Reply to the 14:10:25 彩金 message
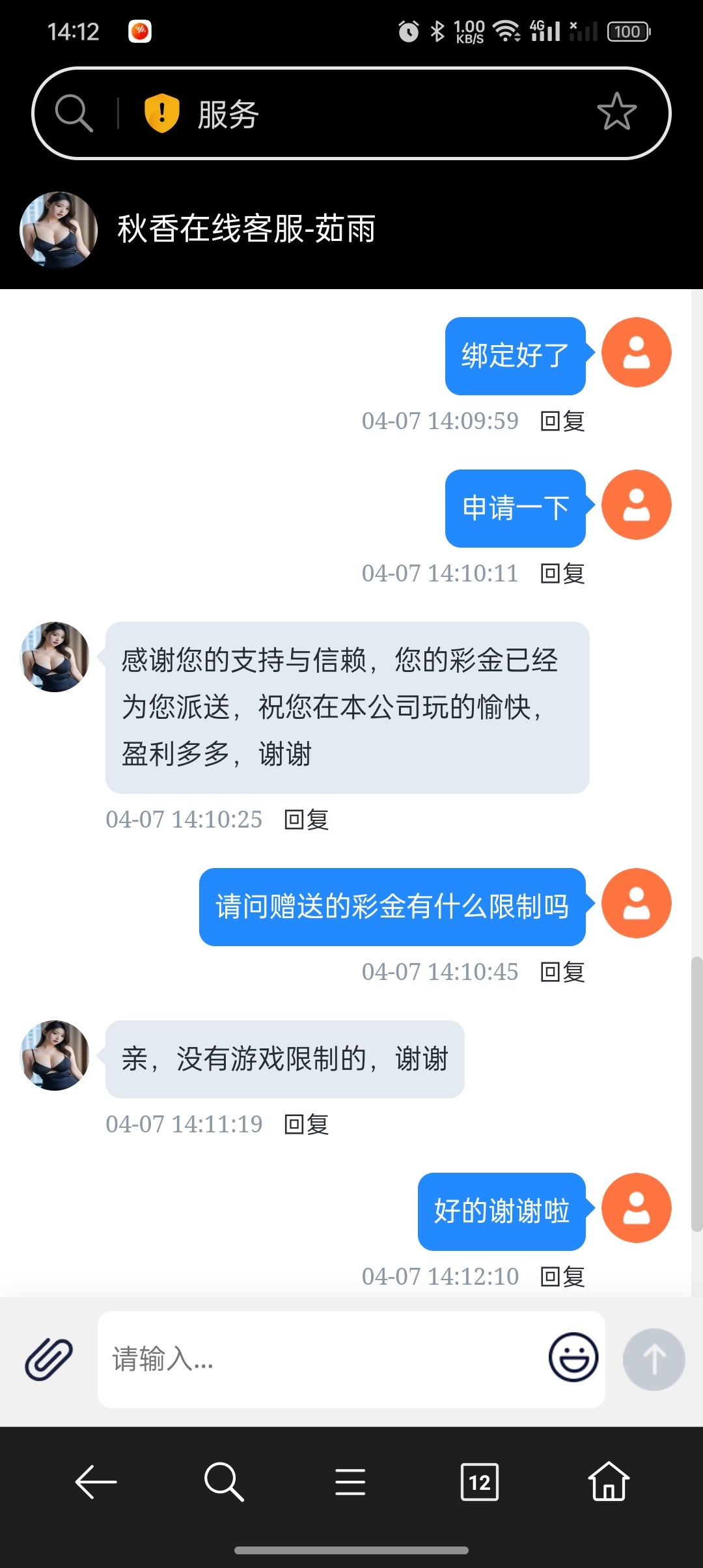This screenshot has width=703, height=1568. click(x=307, y=820)
